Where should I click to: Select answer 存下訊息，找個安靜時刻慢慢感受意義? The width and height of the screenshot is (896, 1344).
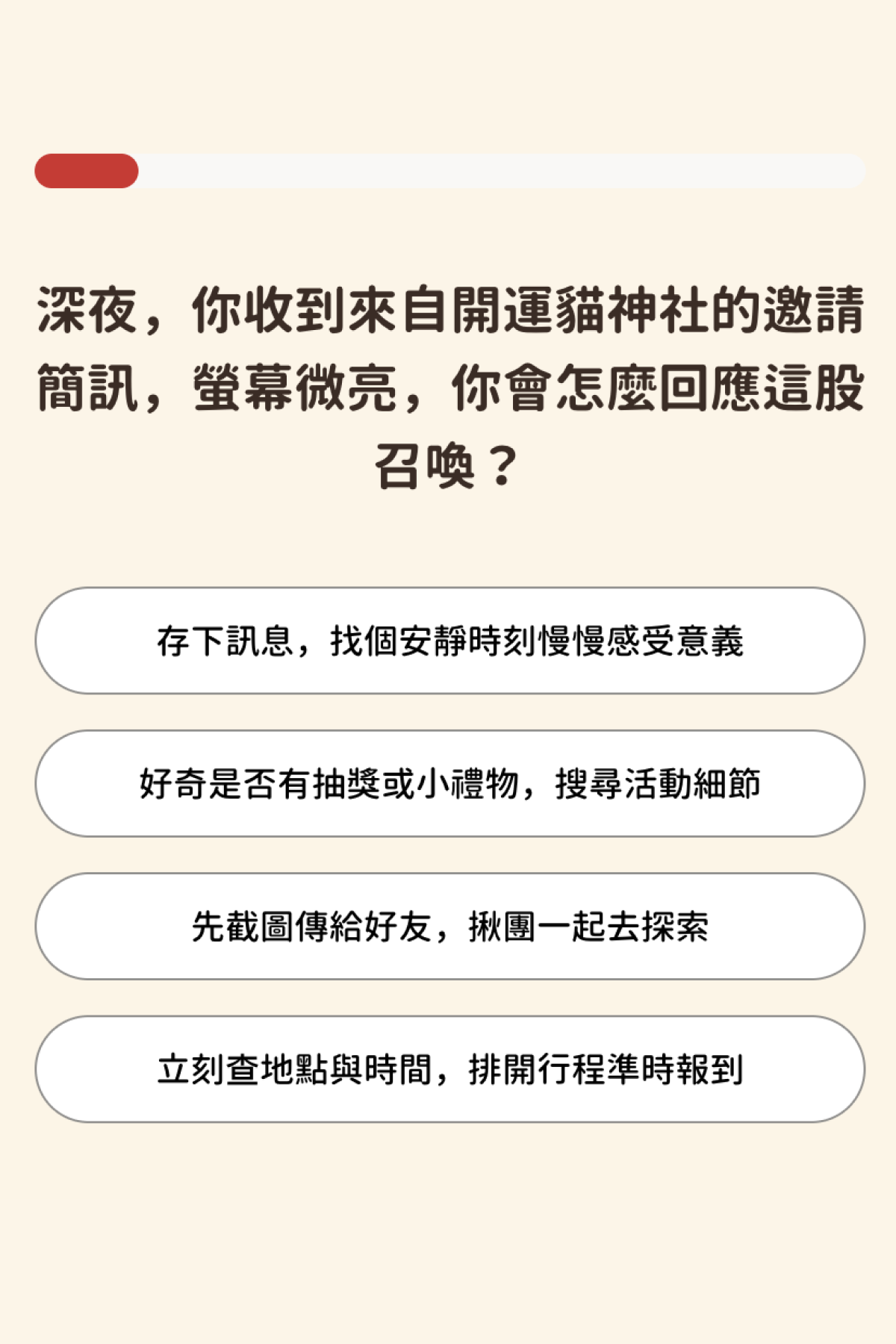449,641
